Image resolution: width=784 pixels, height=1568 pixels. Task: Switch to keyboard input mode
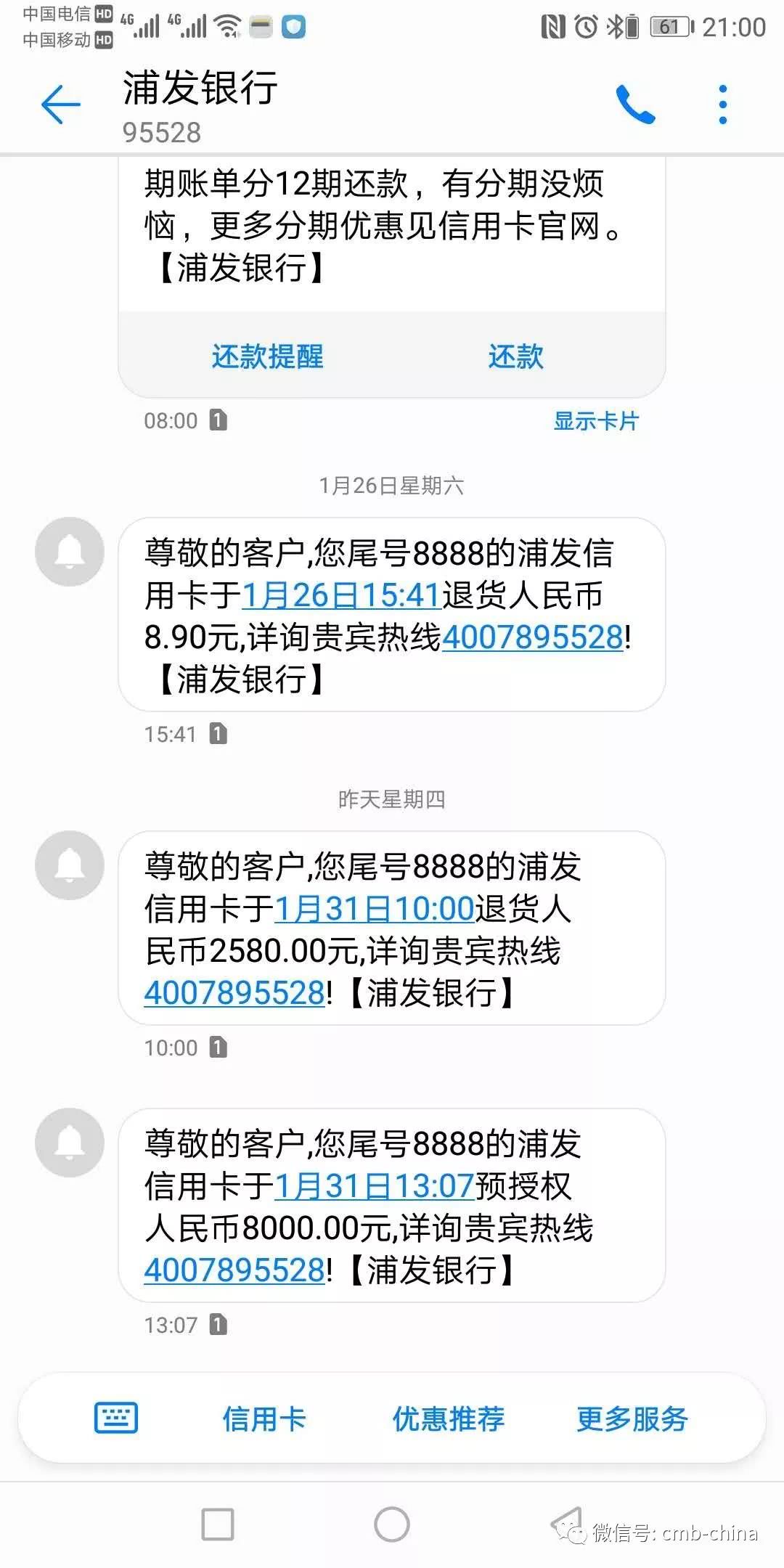(x=116, y=1418)
